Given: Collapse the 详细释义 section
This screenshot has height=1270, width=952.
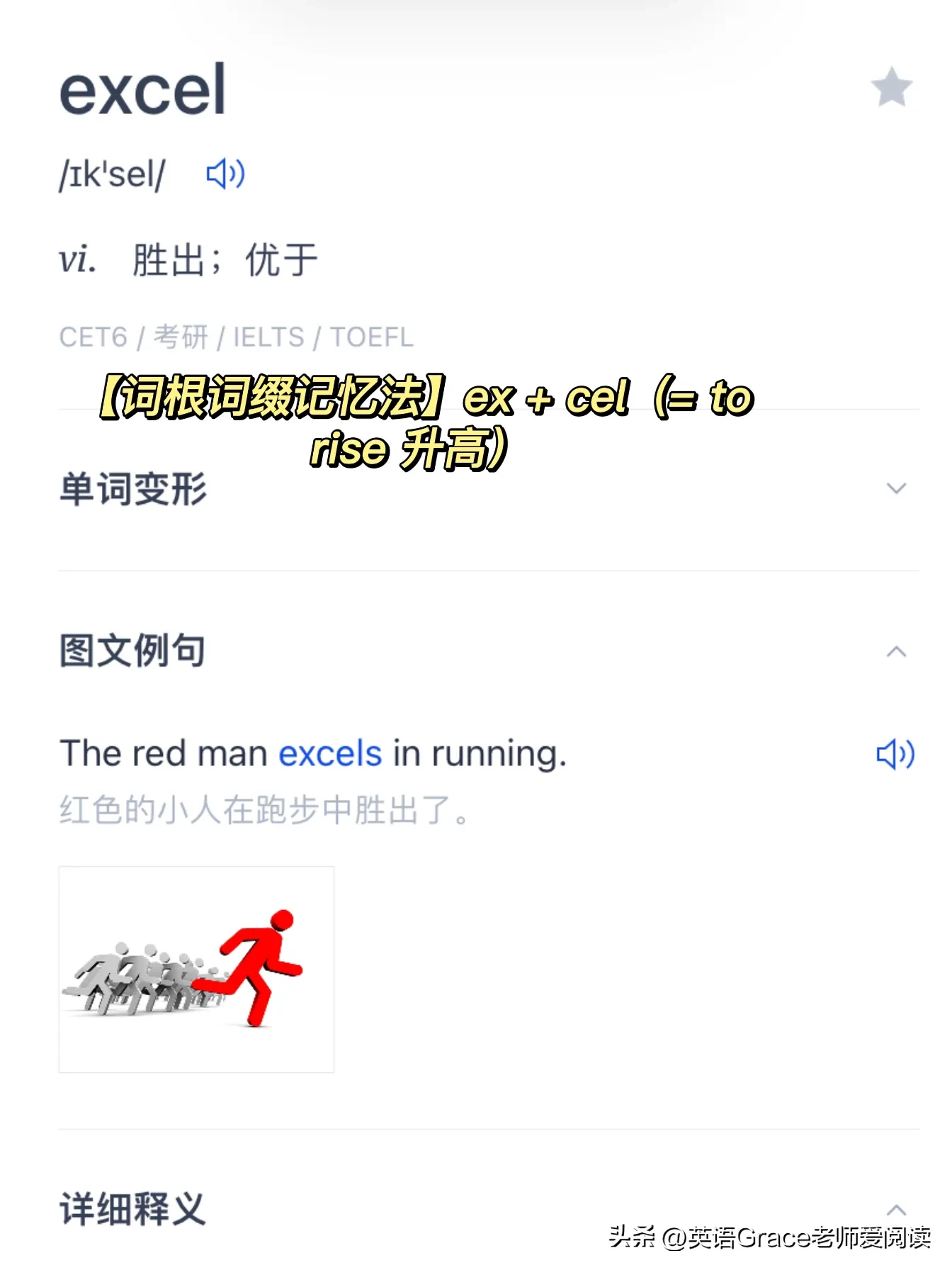Looking at the screenshot, I should [x=896, y=1209].
